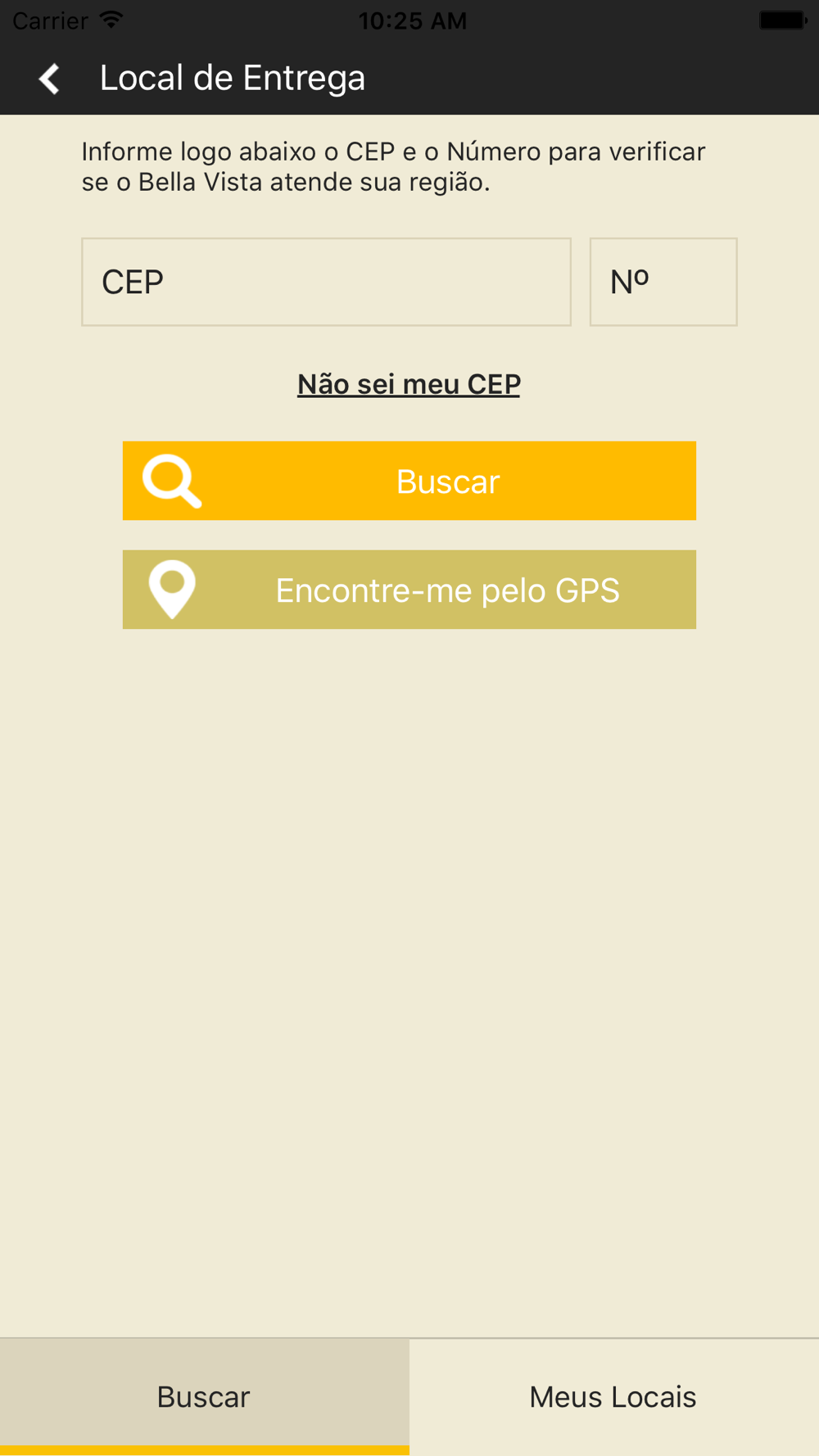Tap the orange Buscar search button
This screenshot has width=819, height=1456.
[409, 481]
